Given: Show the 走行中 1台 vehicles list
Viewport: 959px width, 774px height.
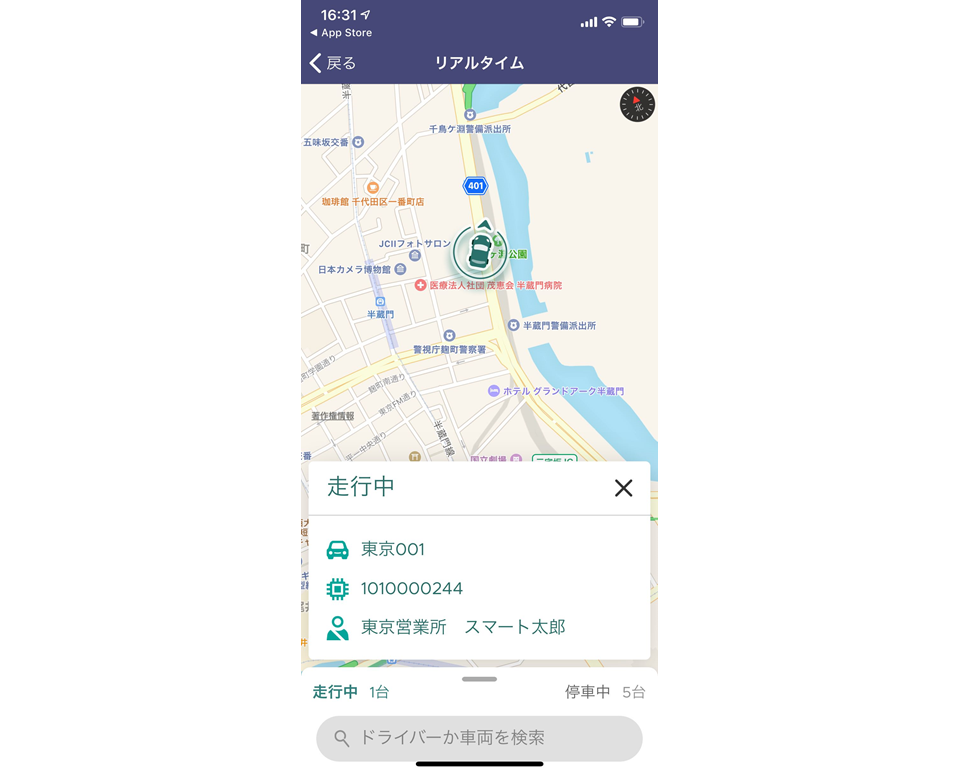Looking at the screenshot, I should point(350,692).
